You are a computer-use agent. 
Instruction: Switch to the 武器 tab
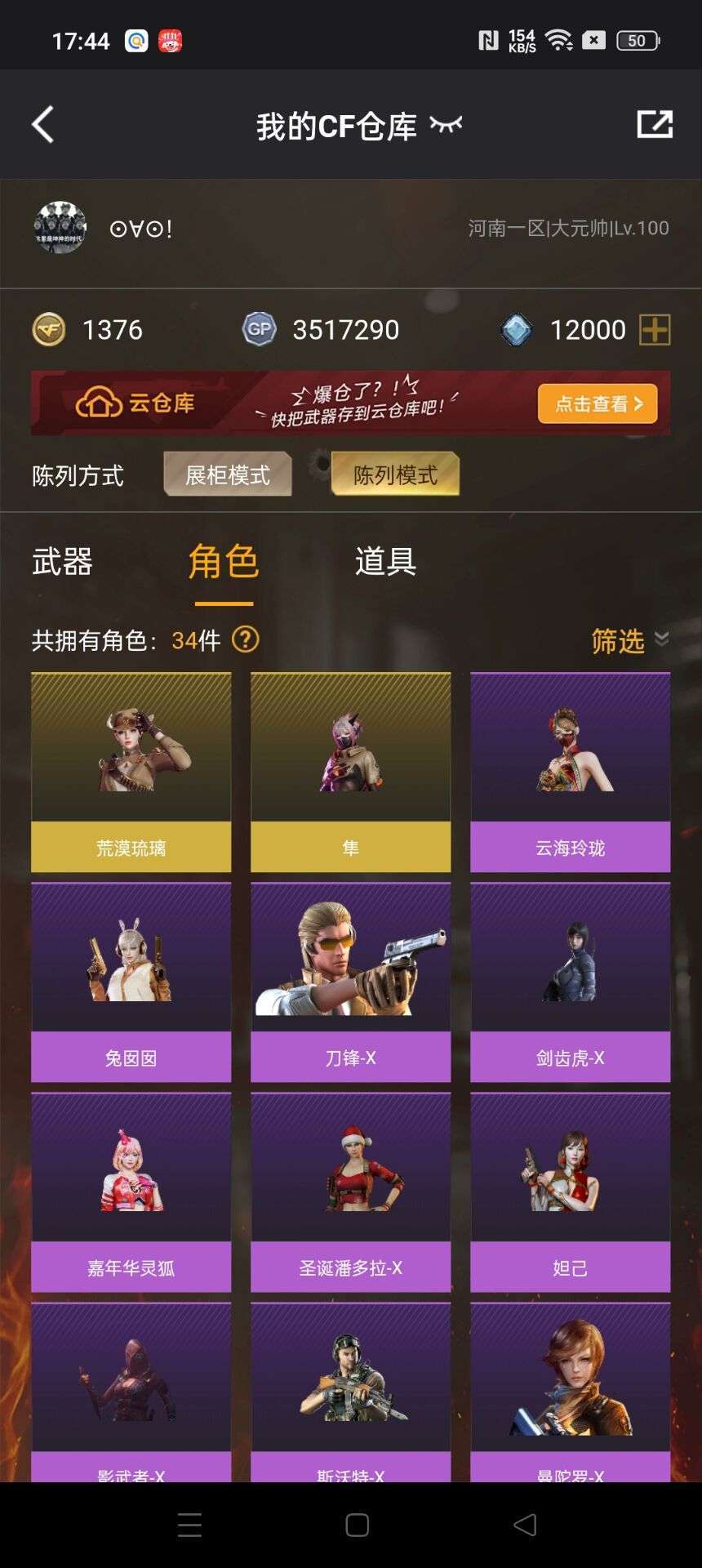point(62,562)
